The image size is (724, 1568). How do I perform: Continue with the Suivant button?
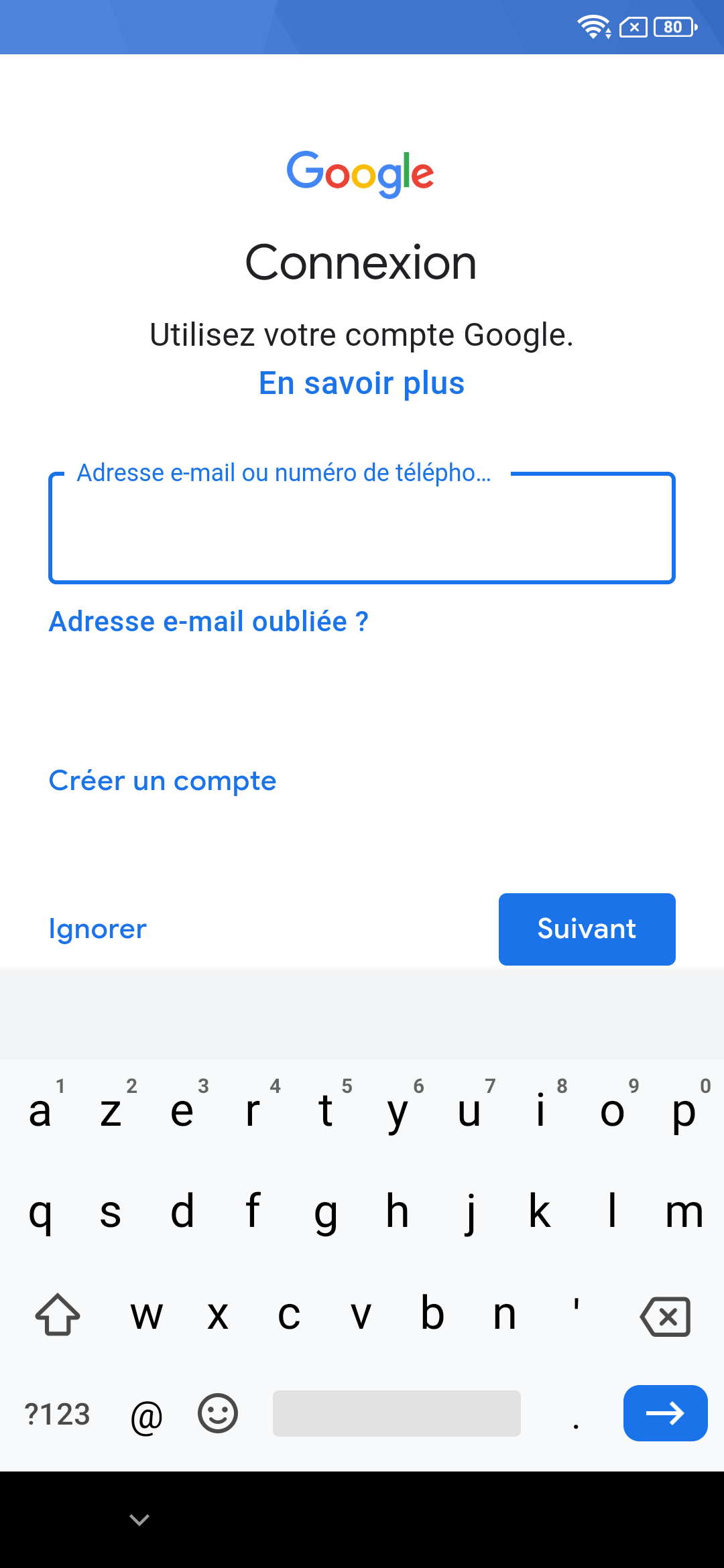point(587,929)
